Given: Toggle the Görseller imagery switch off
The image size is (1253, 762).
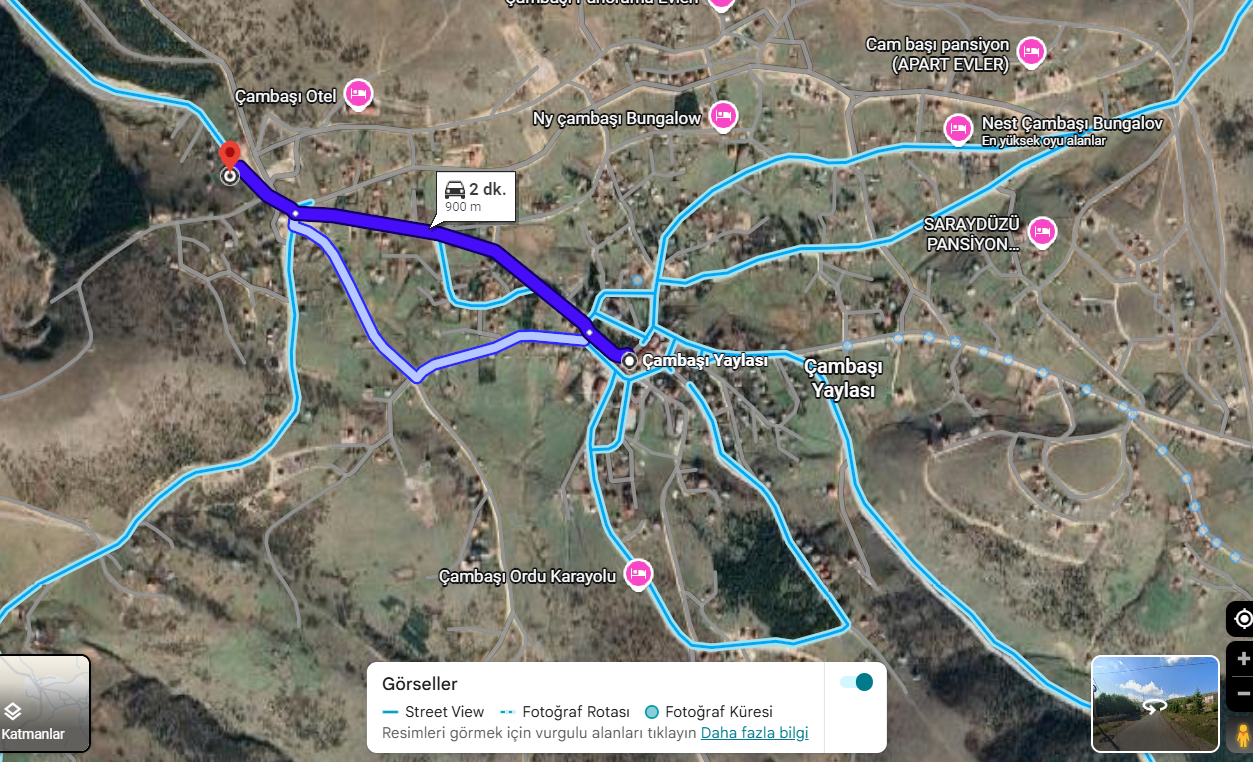Looking at the screenshot, I should [857, 682].
